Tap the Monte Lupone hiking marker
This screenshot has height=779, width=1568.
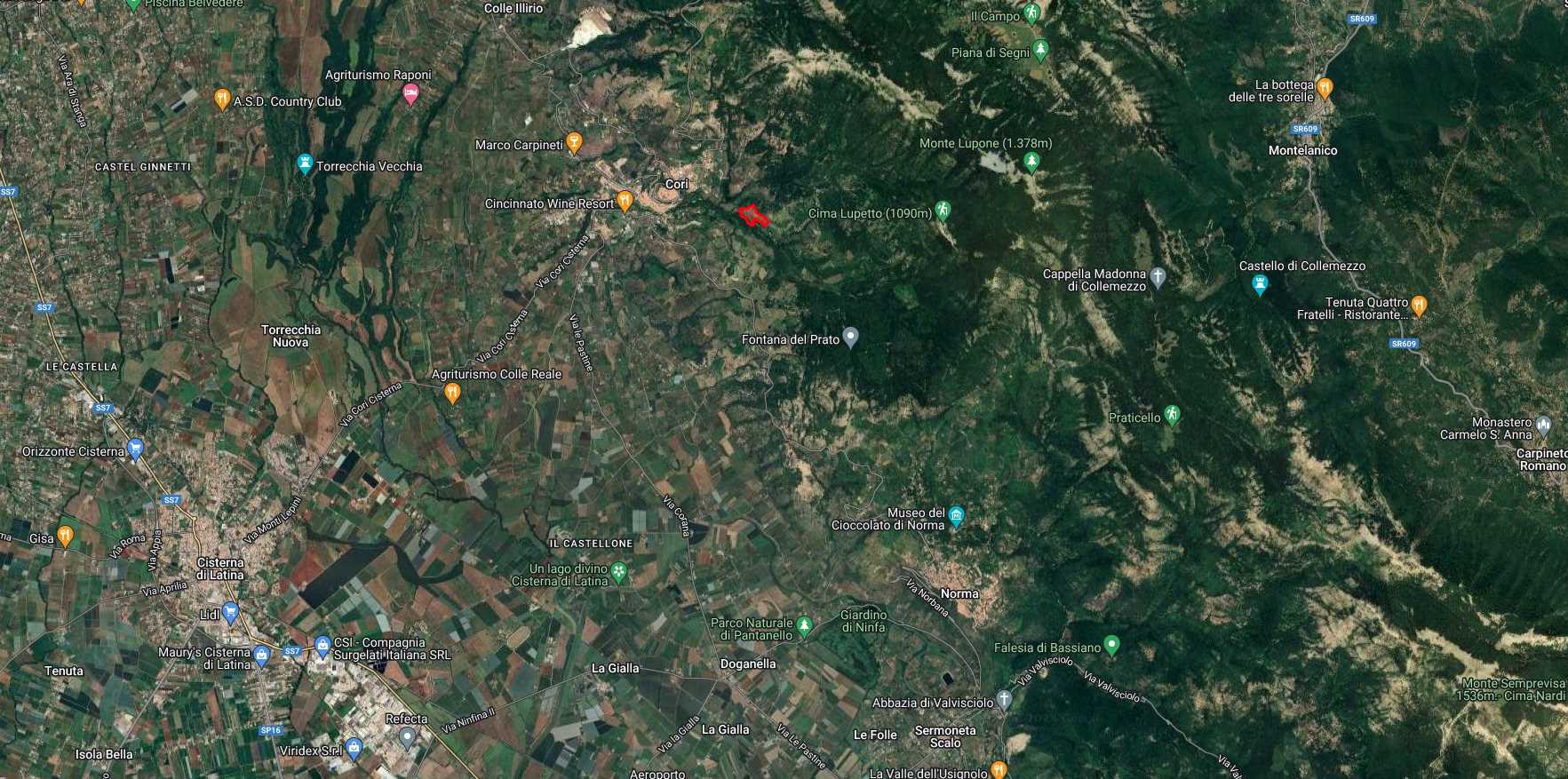pos(1031,162)
